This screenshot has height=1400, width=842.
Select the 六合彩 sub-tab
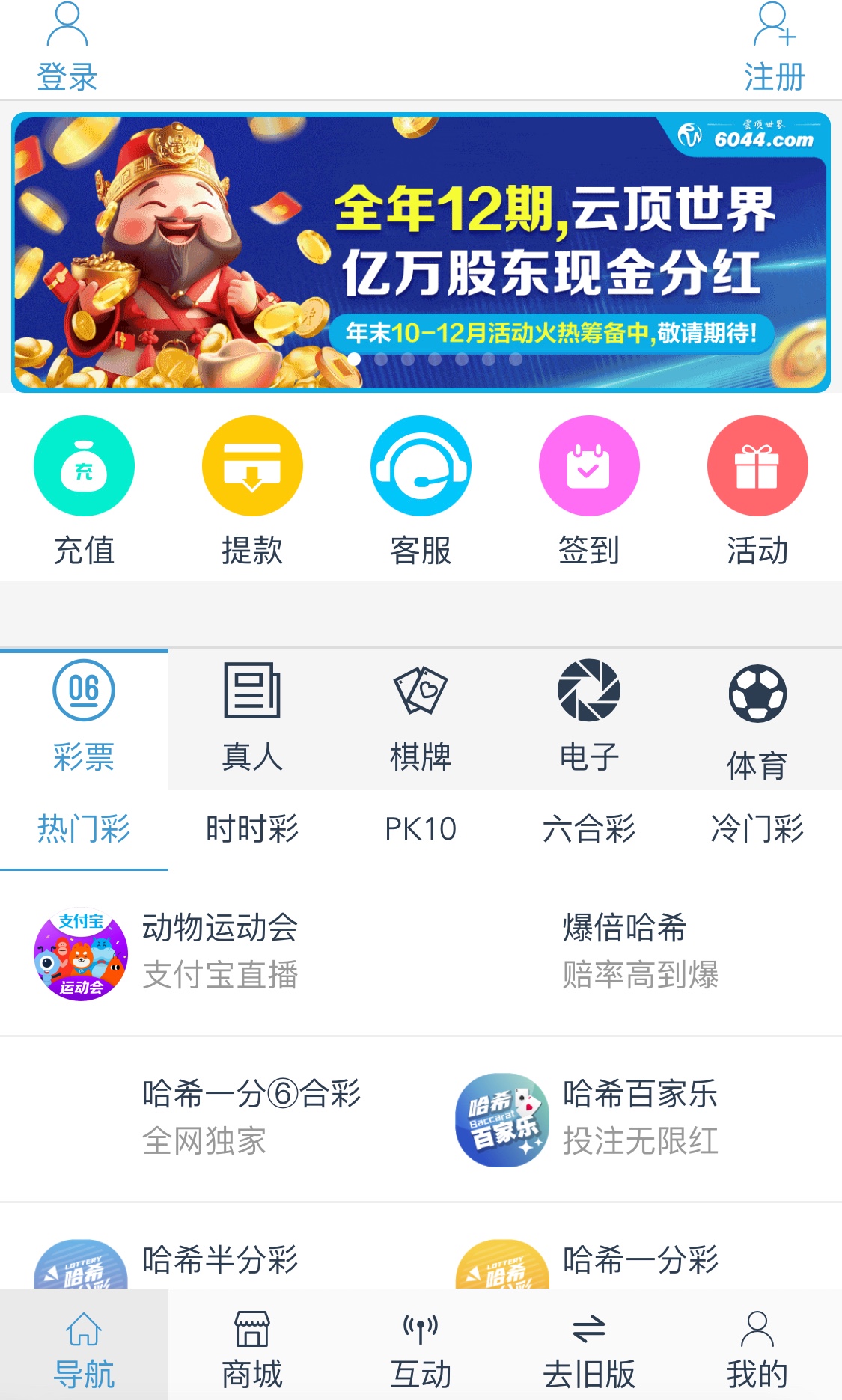point(589,829)
